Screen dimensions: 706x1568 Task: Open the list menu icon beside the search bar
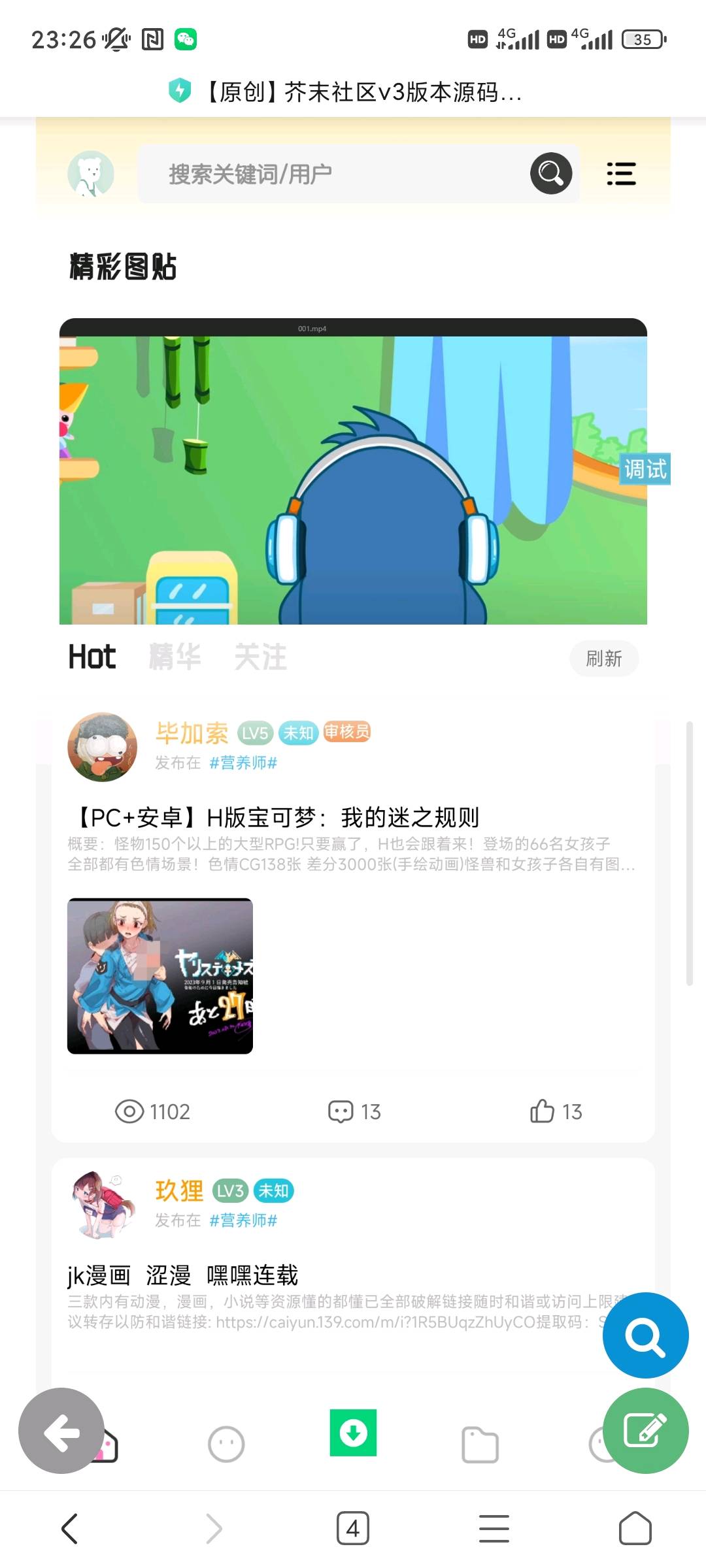(621, 174)
